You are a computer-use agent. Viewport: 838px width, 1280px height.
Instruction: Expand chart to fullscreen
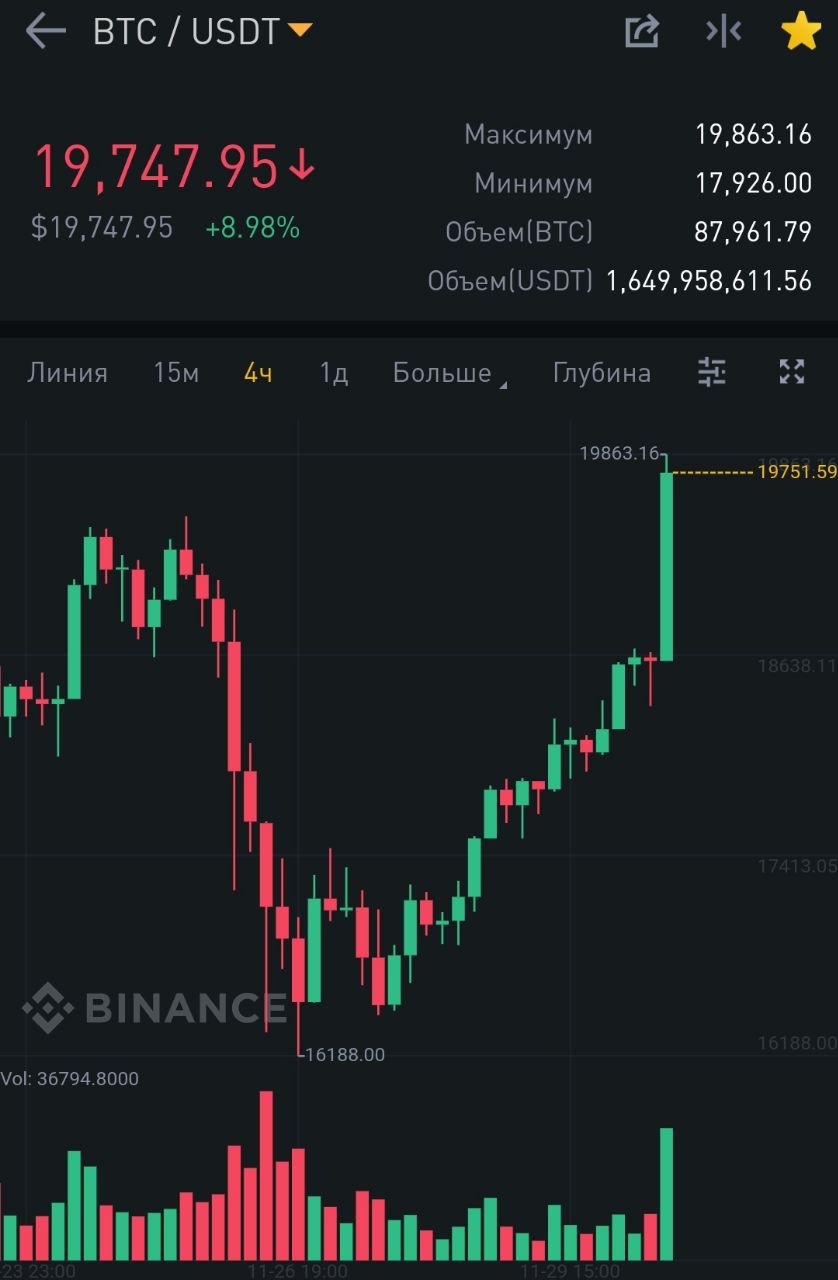coord(792,372)
